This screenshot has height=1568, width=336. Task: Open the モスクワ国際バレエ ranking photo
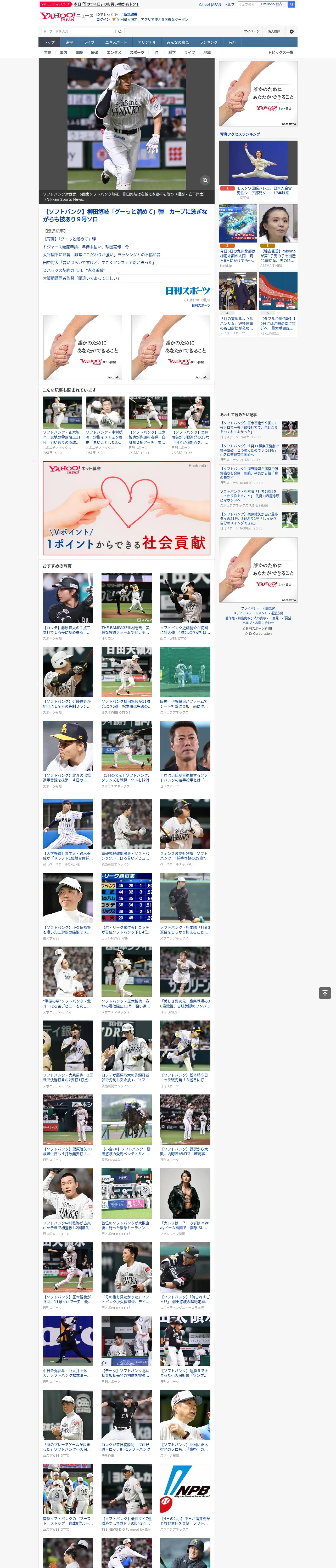point(258,163)
